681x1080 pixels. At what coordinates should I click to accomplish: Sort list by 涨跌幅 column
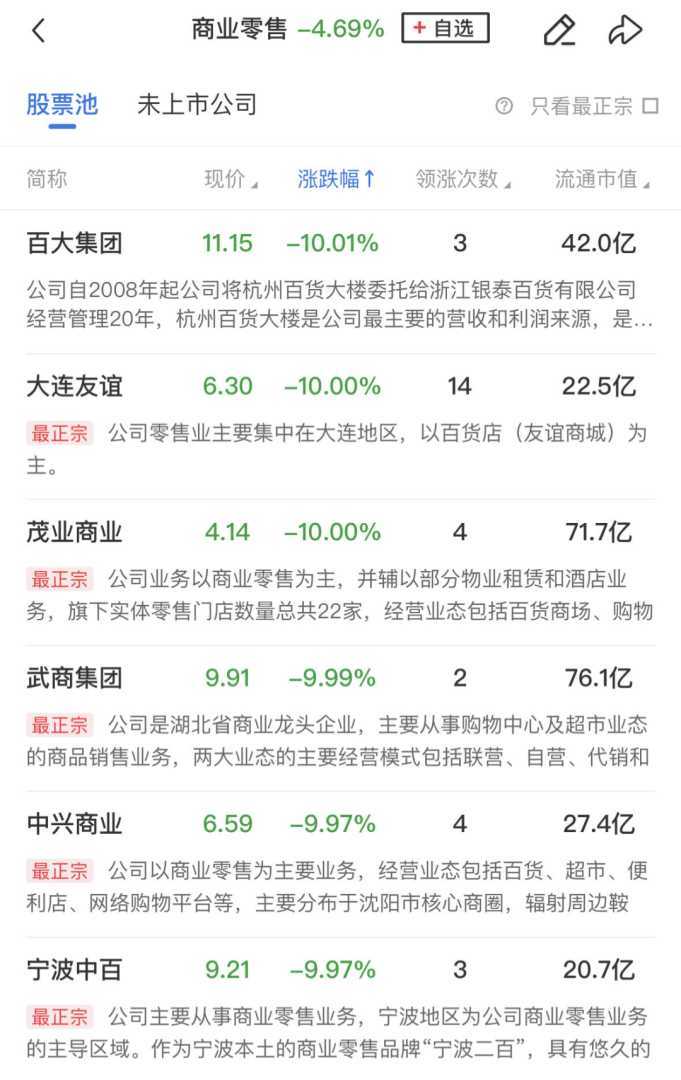336,179
